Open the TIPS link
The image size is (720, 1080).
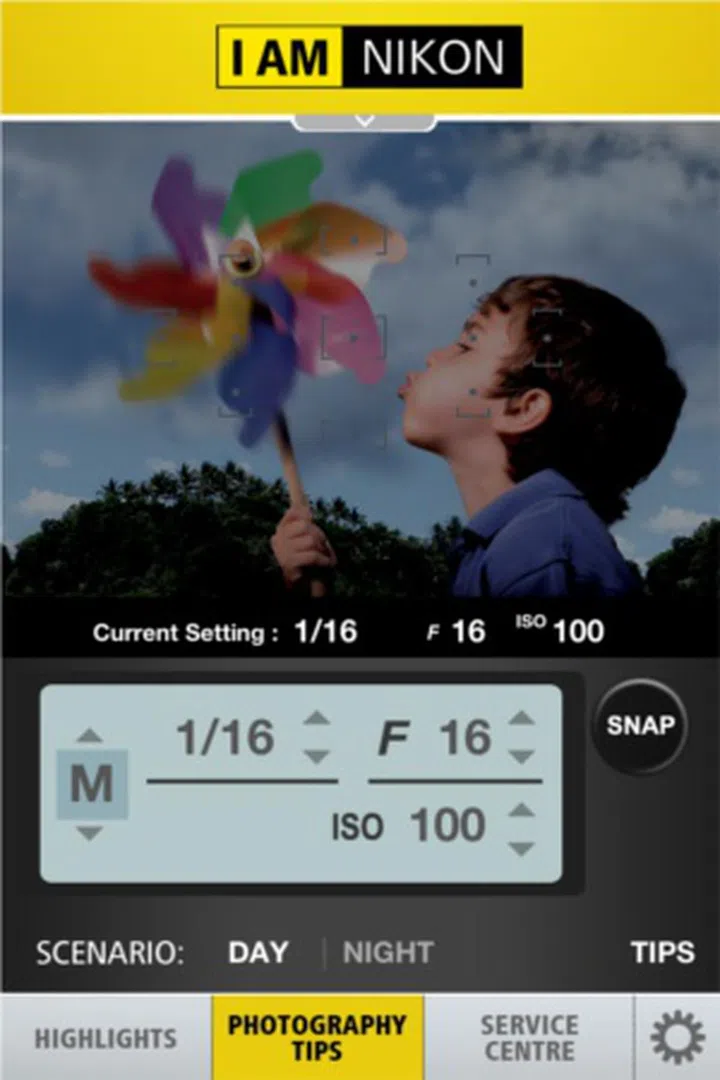pyautogui.click(x=662, y=952)
